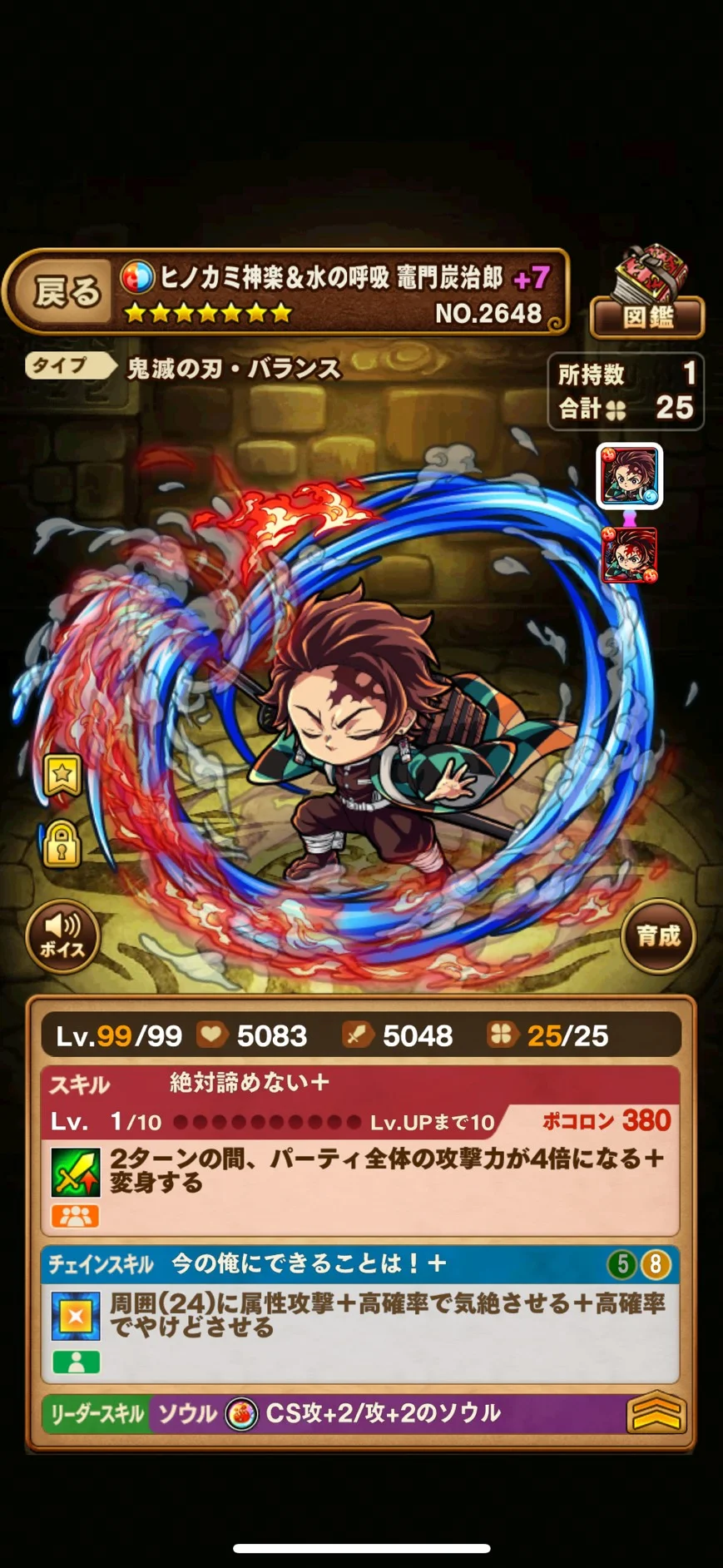Select the upper Tanjiro form thumbnail

(x=629, y=476)
